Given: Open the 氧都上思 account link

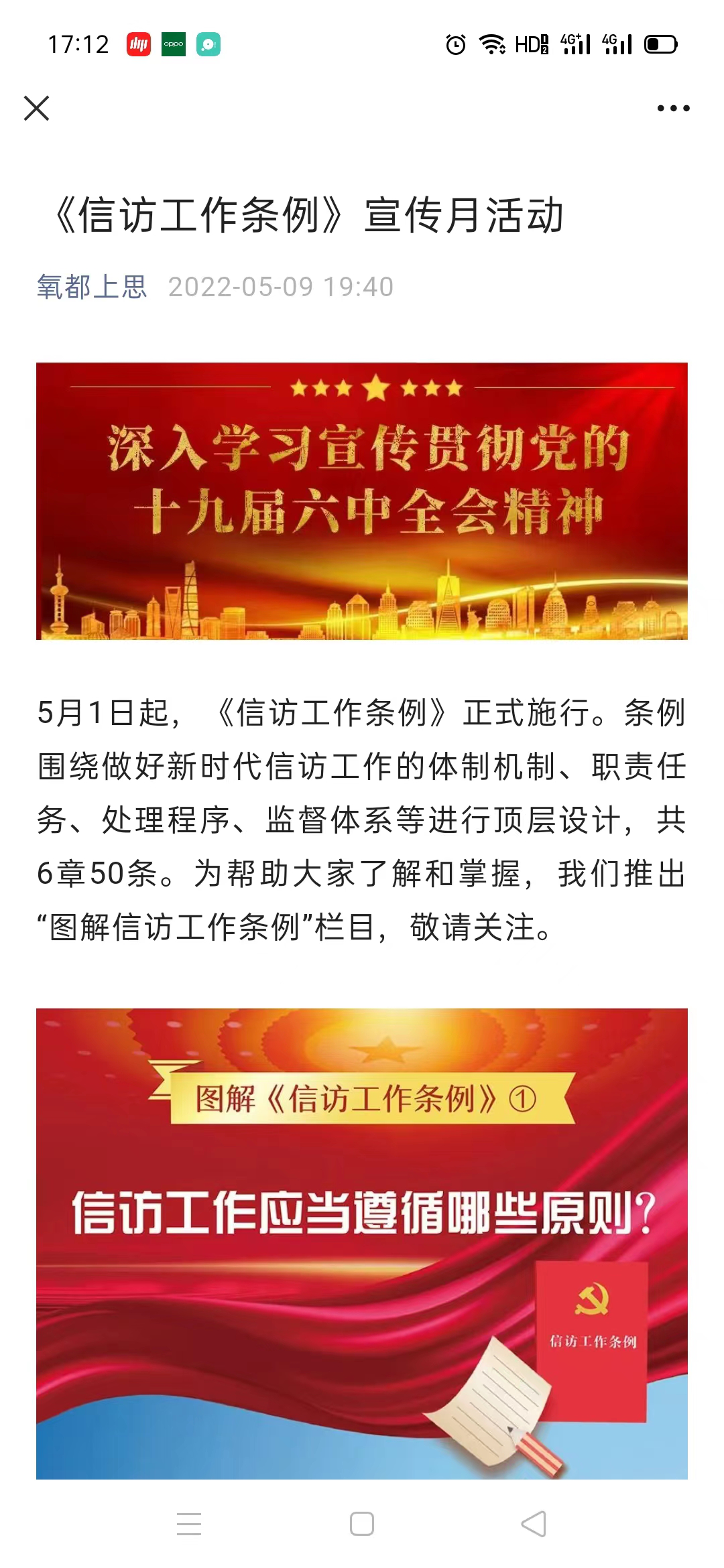Looking at the screenshot, I should [x=92, y=287].
